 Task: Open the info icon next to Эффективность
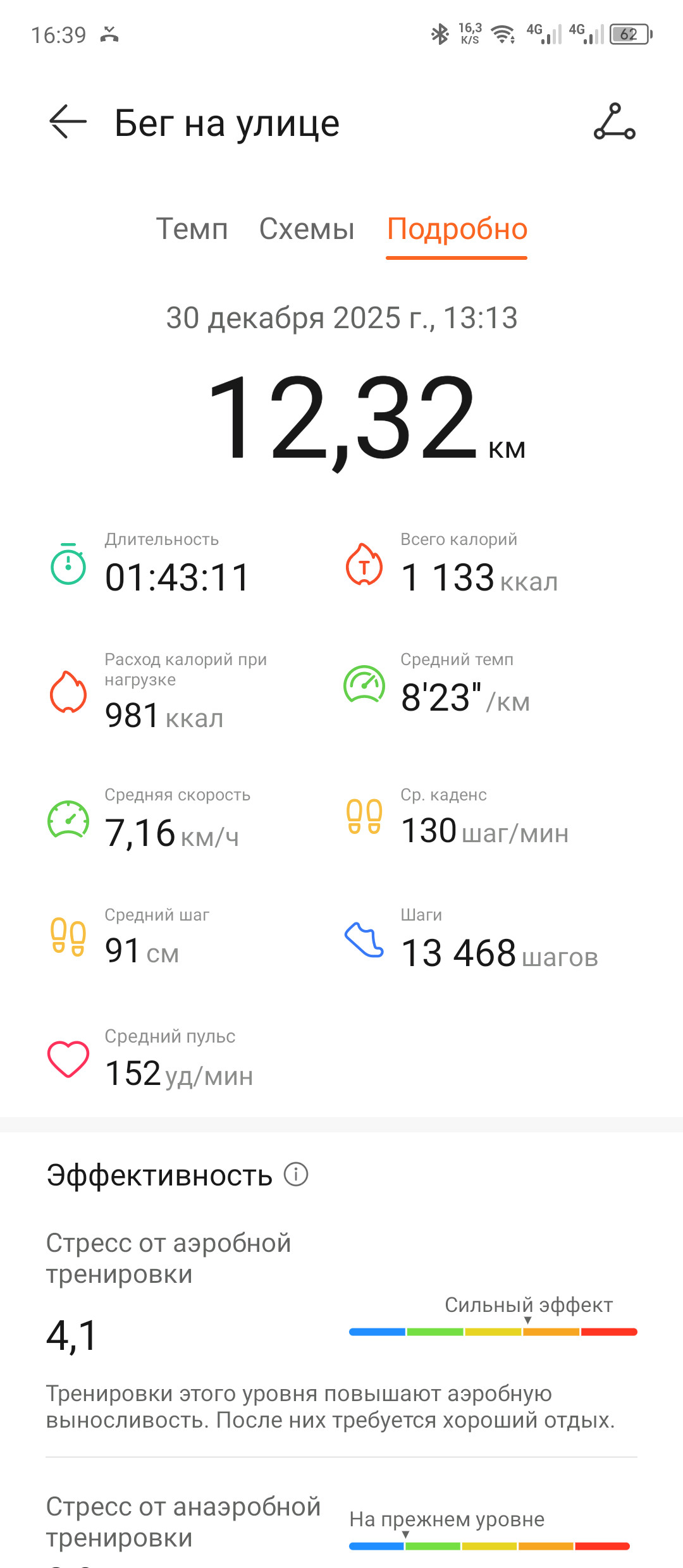pos(296,1174)
